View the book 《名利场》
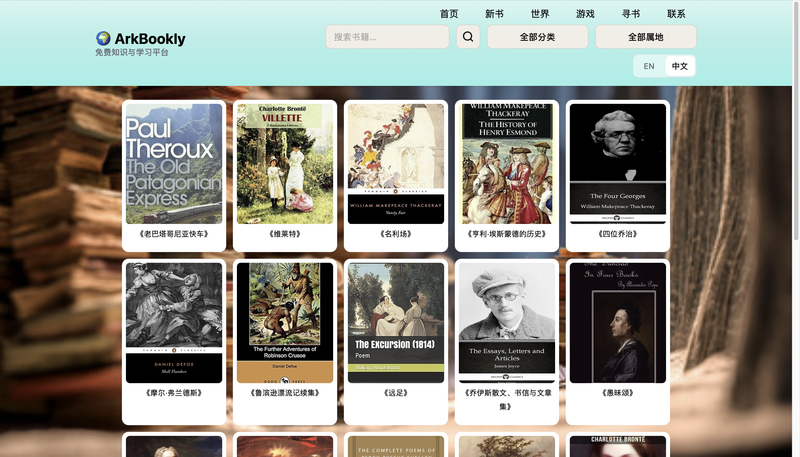This screenshot has height=457, width=800. click(x=396, y=175)
